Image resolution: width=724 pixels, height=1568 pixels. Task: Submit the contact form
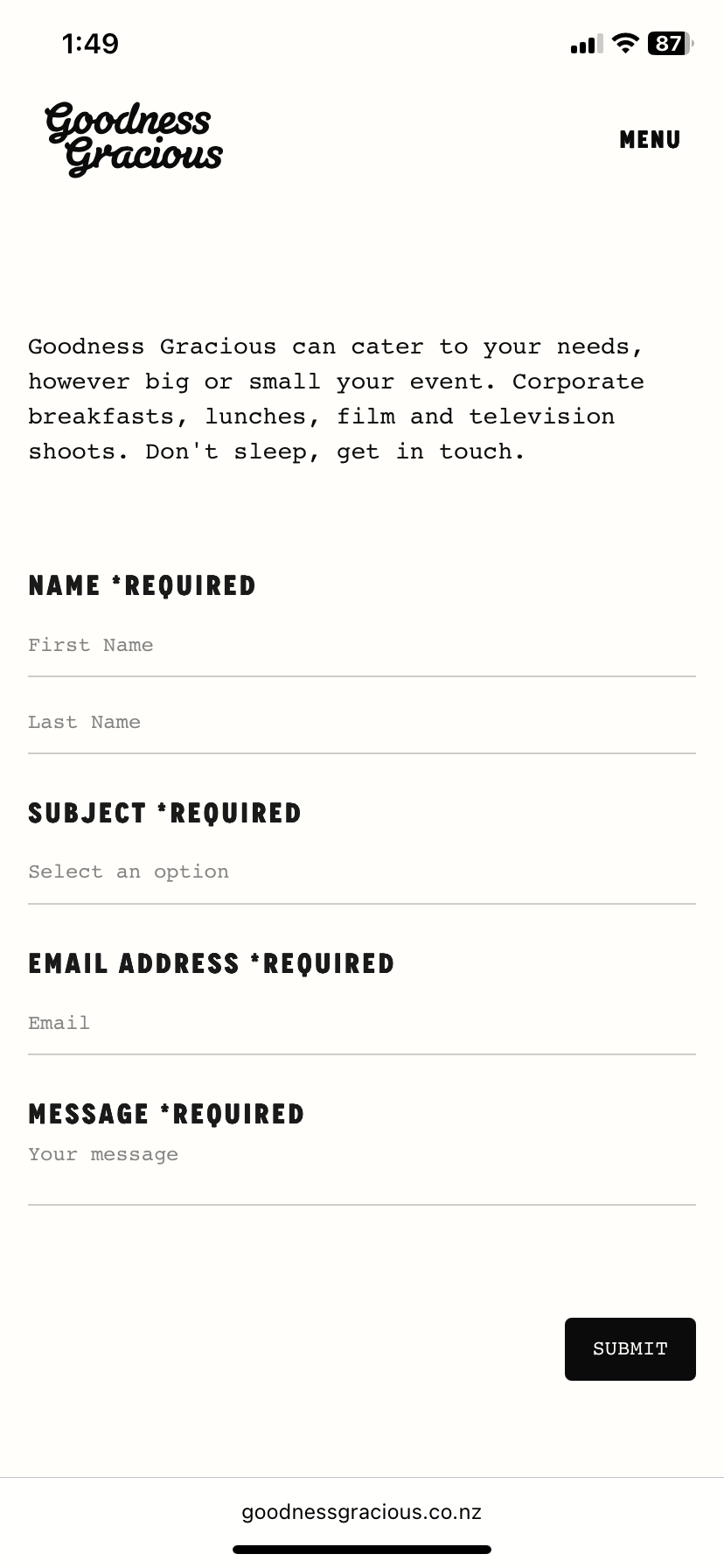pyautogui.click(x=630, y=1348)
